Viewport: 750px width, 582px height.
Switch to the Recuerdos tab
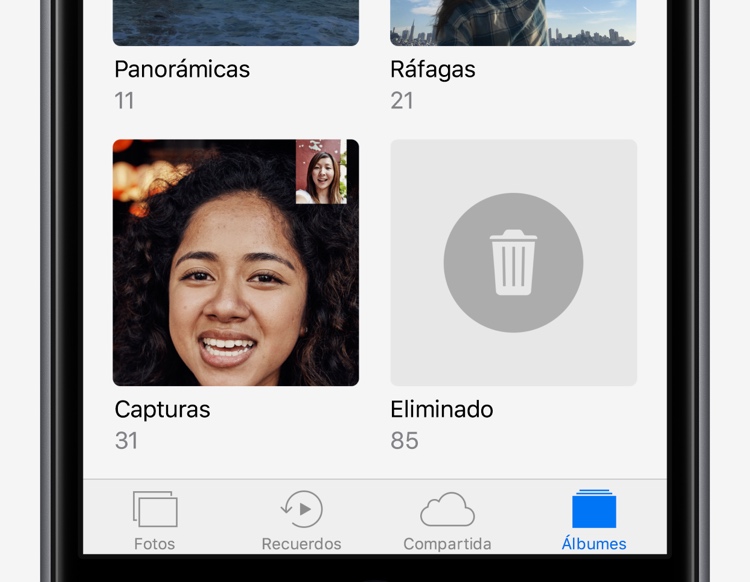(301, 521)
